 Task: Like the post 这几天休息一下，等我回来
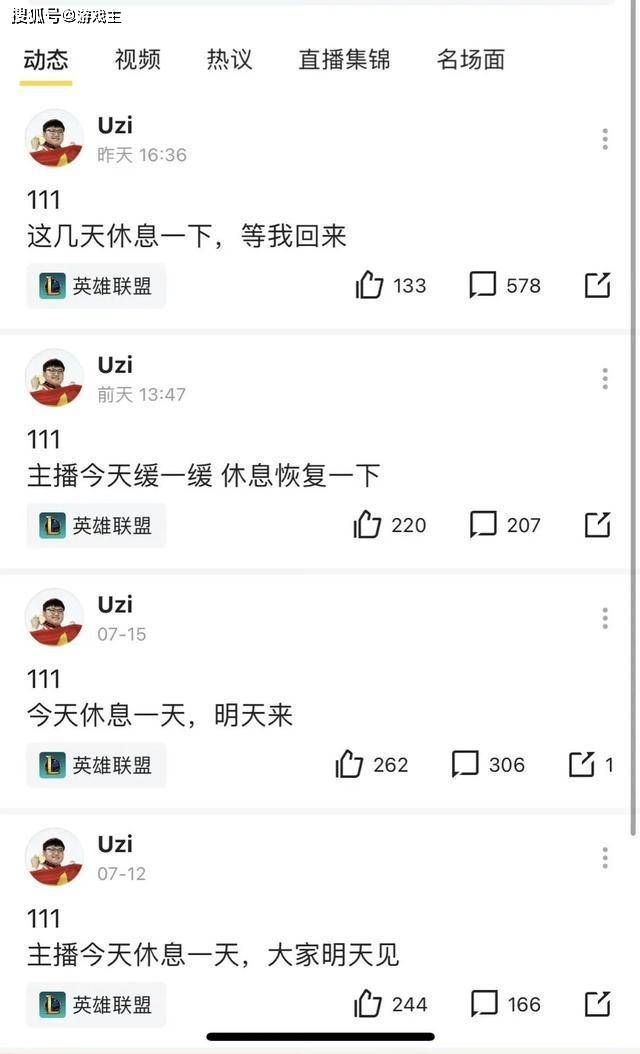click(370, 286)
